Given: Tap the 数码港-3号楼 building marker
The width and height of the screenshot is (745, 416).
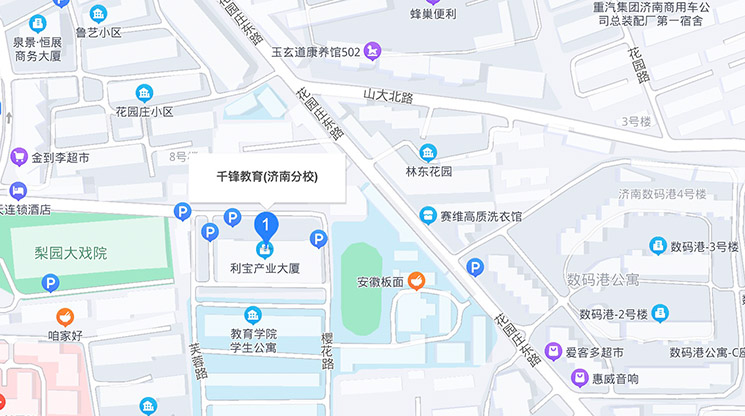Looking at the screenshot, I should tap(658, 246).
